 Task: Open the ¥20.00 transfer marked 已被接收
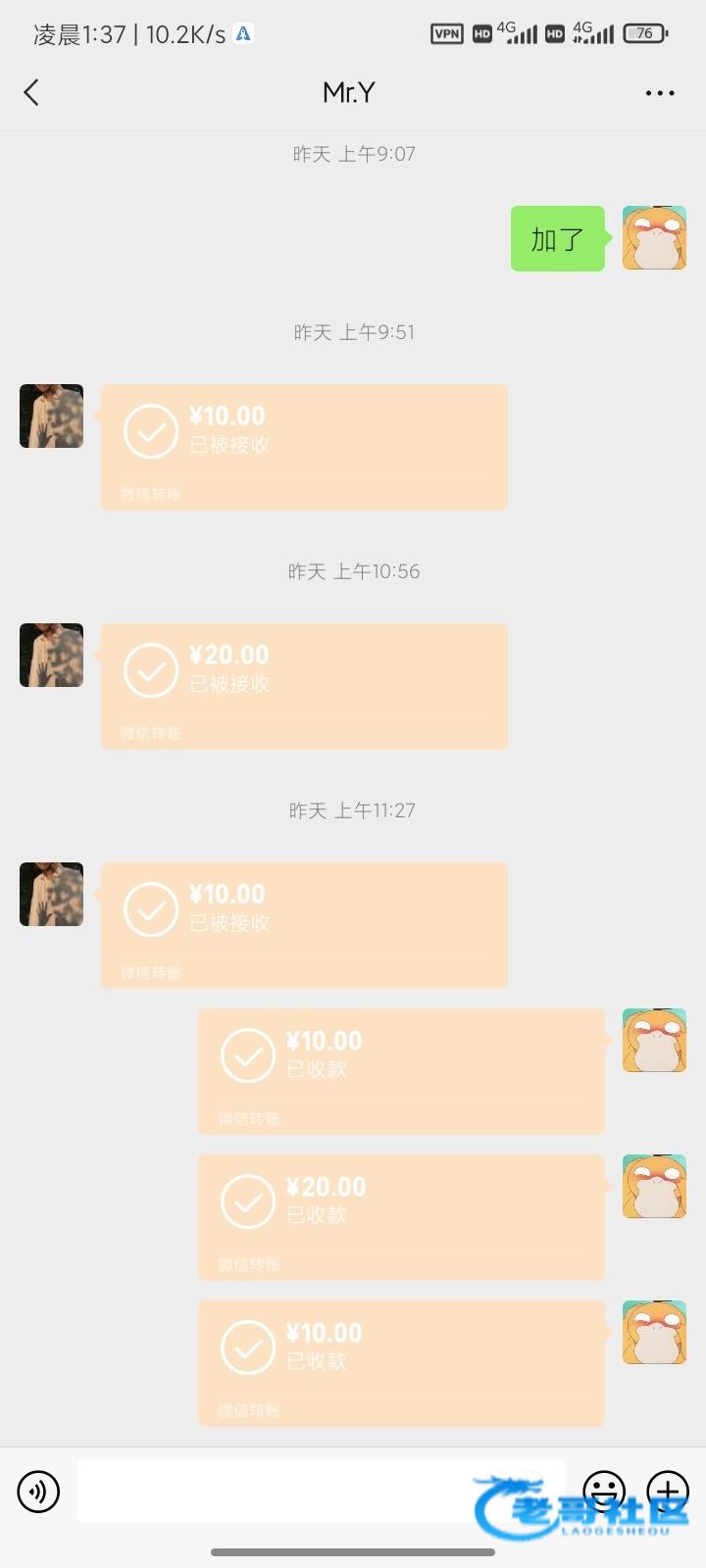click(304, 686)
